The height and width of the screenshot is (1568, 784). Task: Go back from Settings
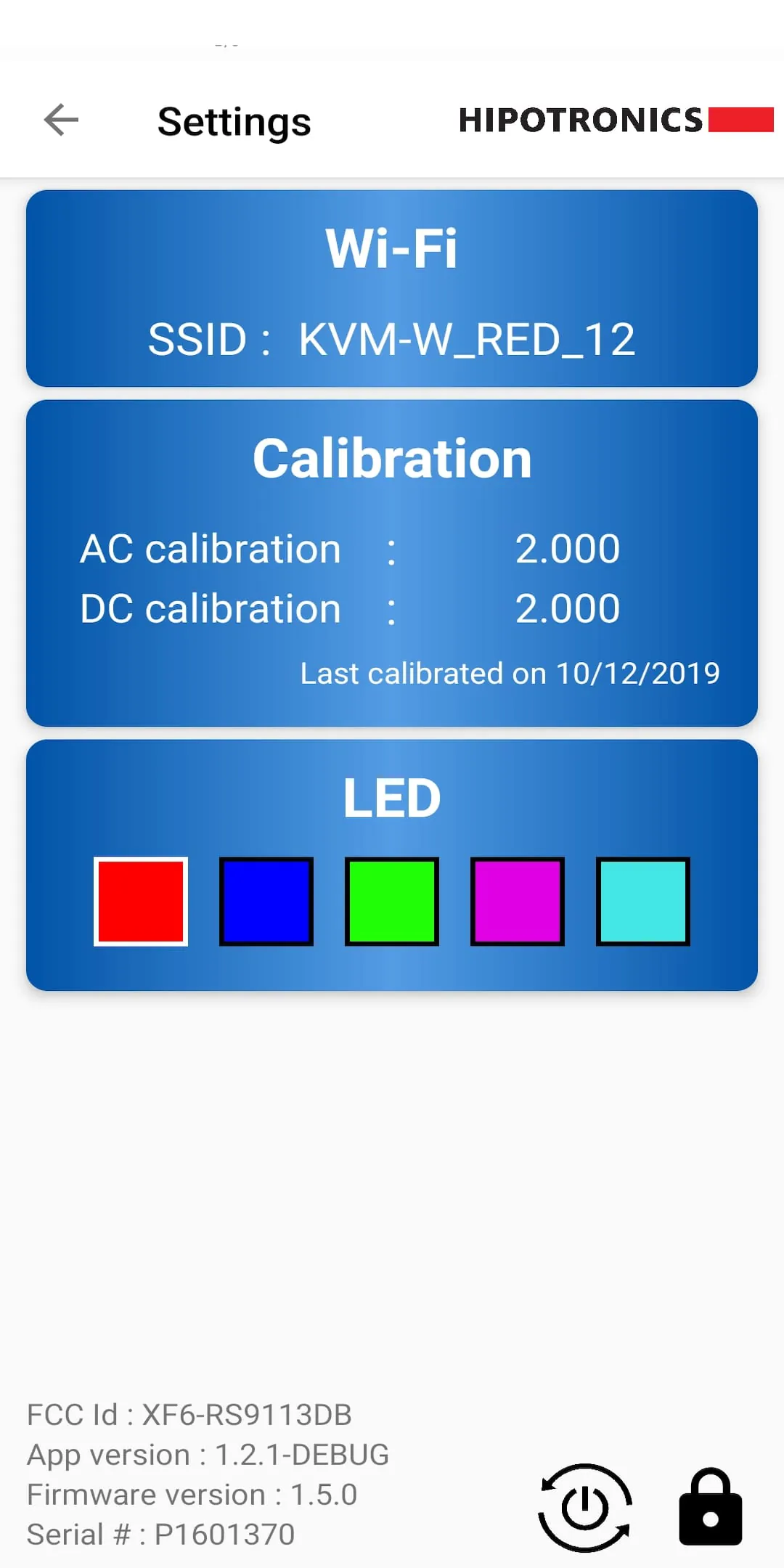61,120
